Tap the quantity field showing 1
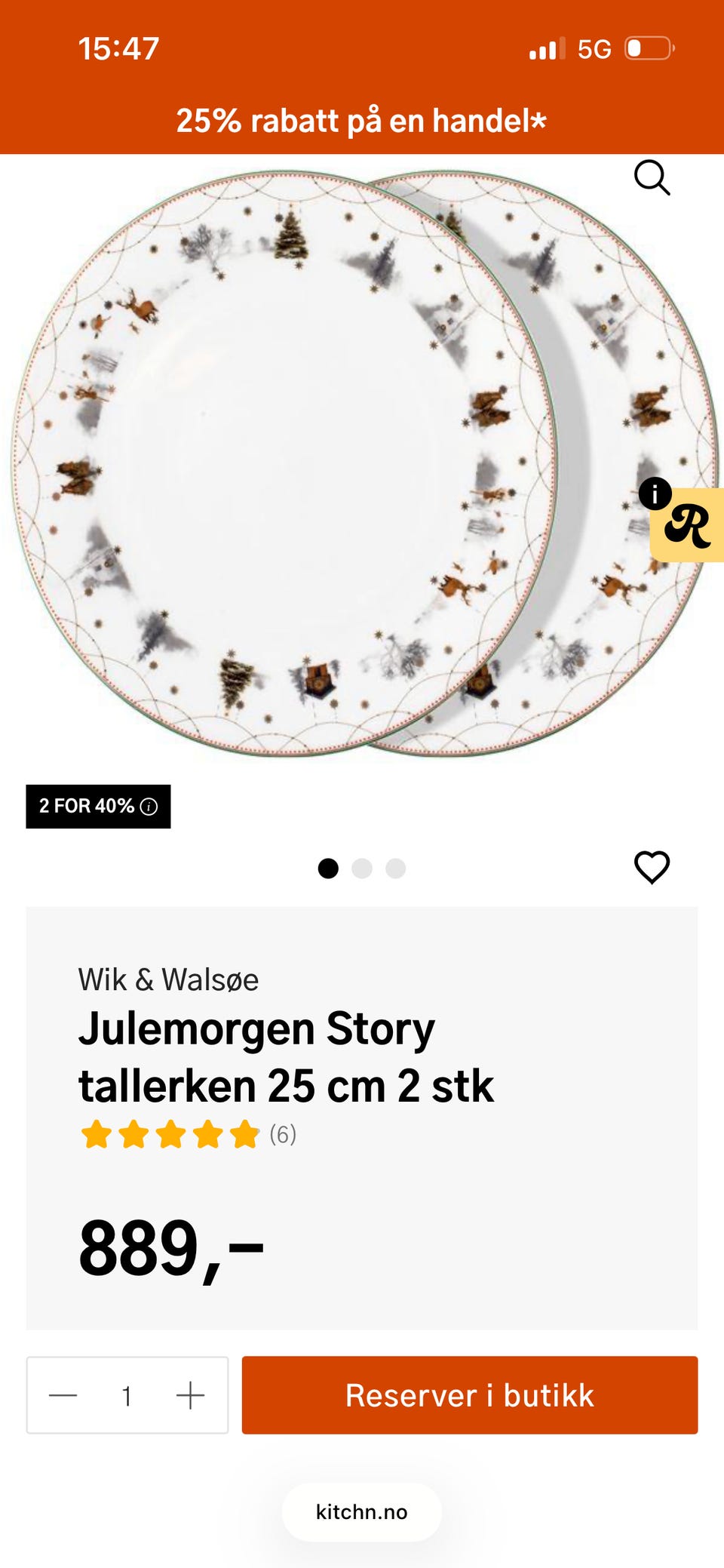 point(127,1394)
